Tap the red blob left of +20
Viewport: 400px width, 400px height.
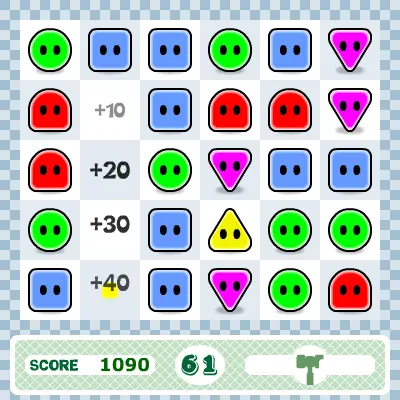(x=50, y=170)
